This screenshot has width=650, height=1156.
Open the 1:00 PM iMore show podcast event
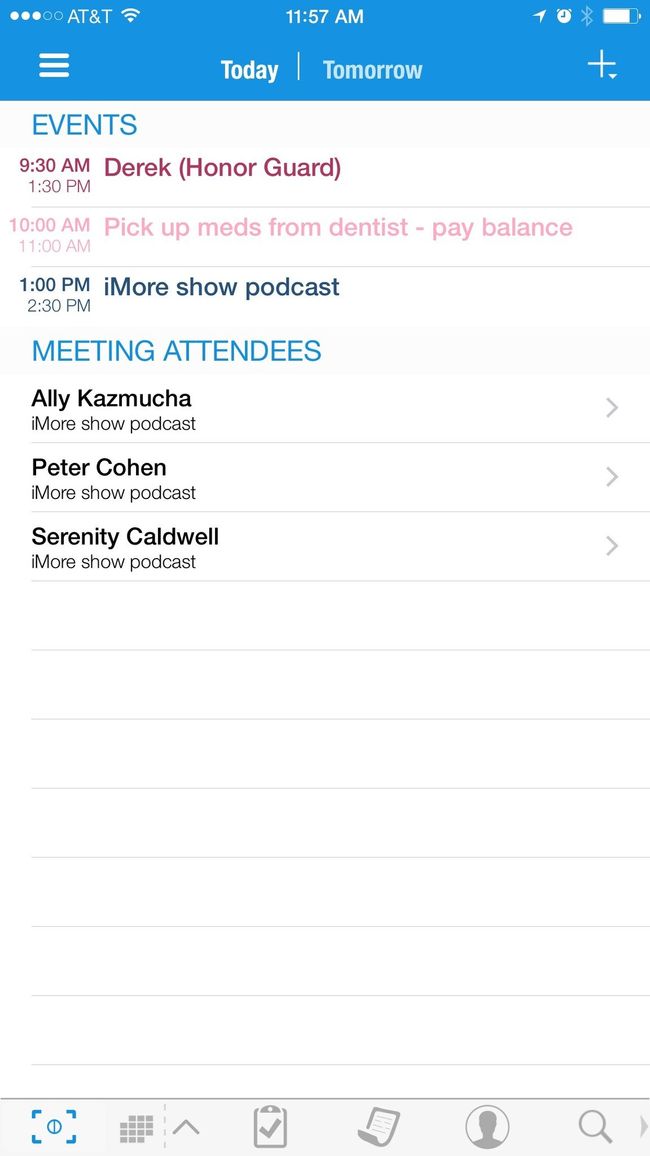pyautogui.click(x=325, y=296)
